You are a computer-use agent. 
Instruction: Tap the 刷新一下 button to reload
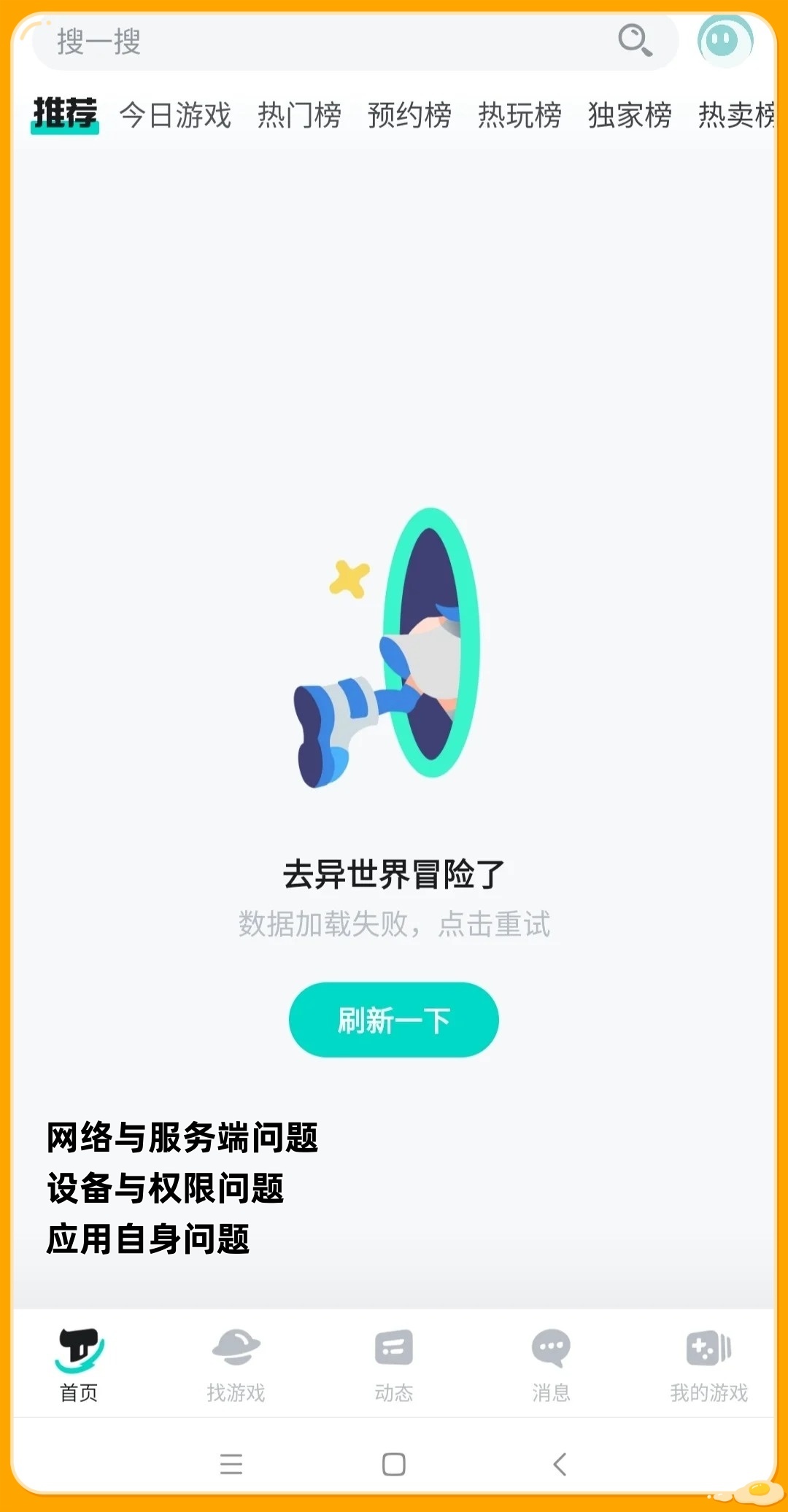[x=393, y=1019]
